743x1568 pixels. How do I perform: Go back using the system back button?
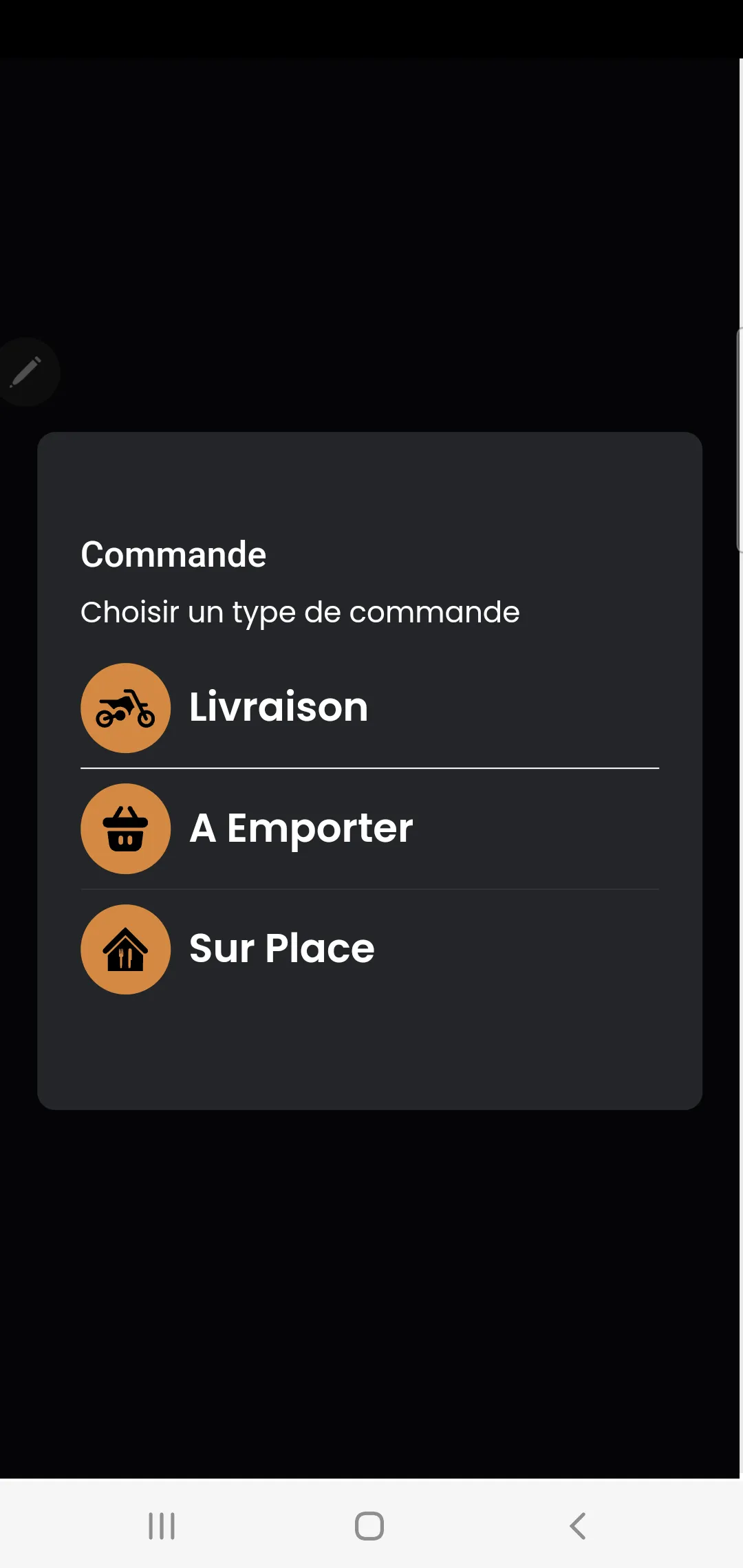pyautogui.click(x=578, y=1525)
